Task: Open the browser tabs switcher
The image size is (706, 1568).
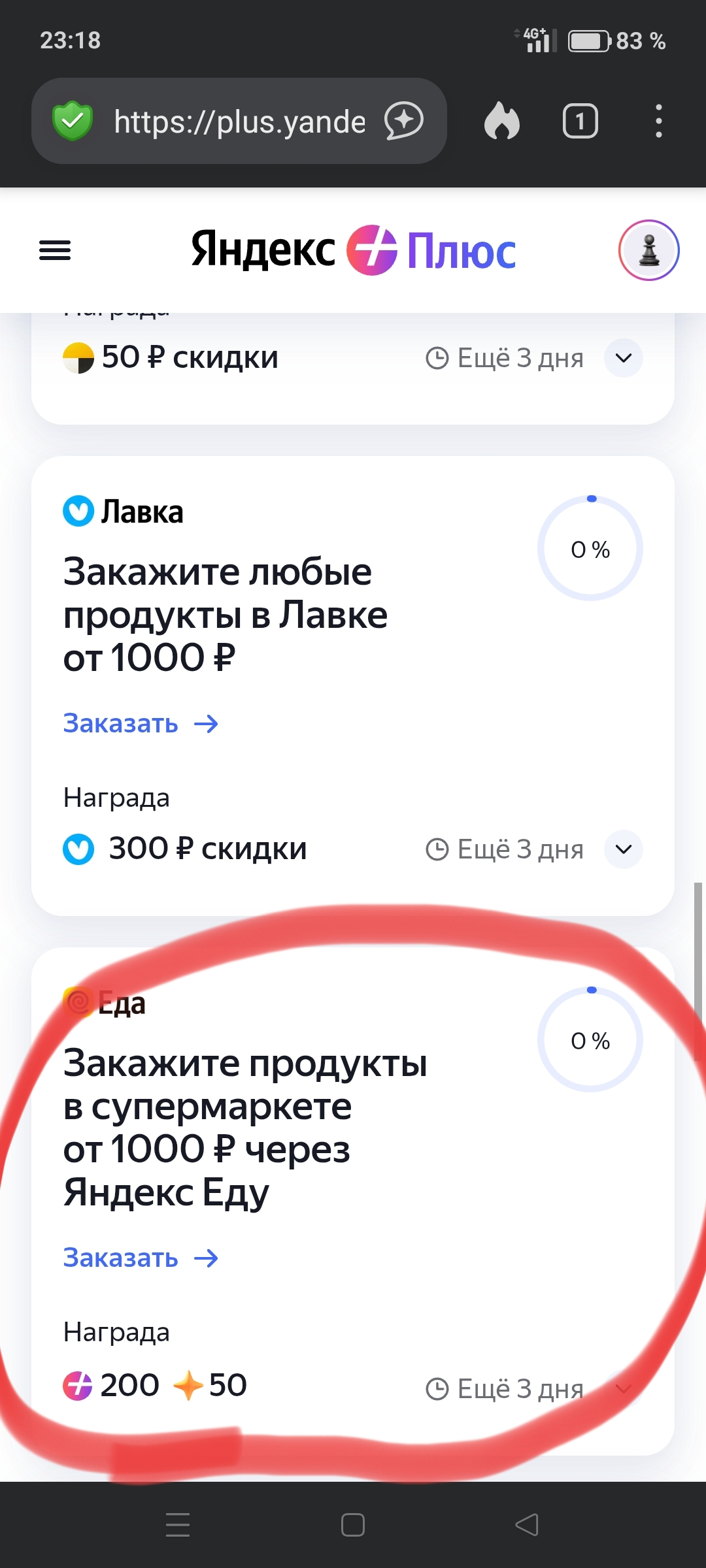Action: pos(580,122)
